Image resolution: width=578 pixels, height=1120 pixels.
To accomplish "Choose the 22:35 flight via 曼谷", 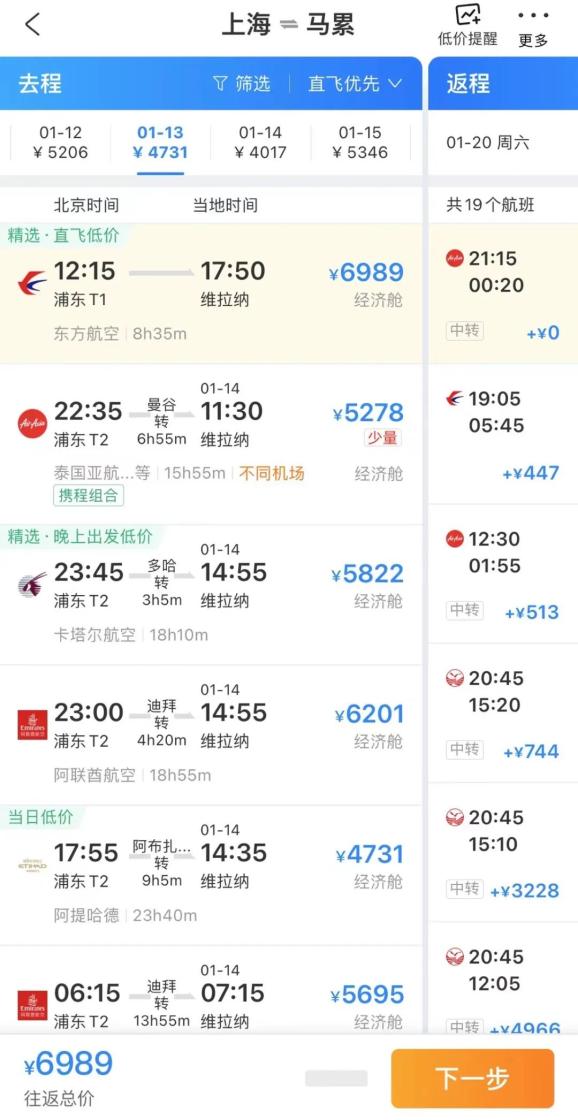I will pos(211,445).
